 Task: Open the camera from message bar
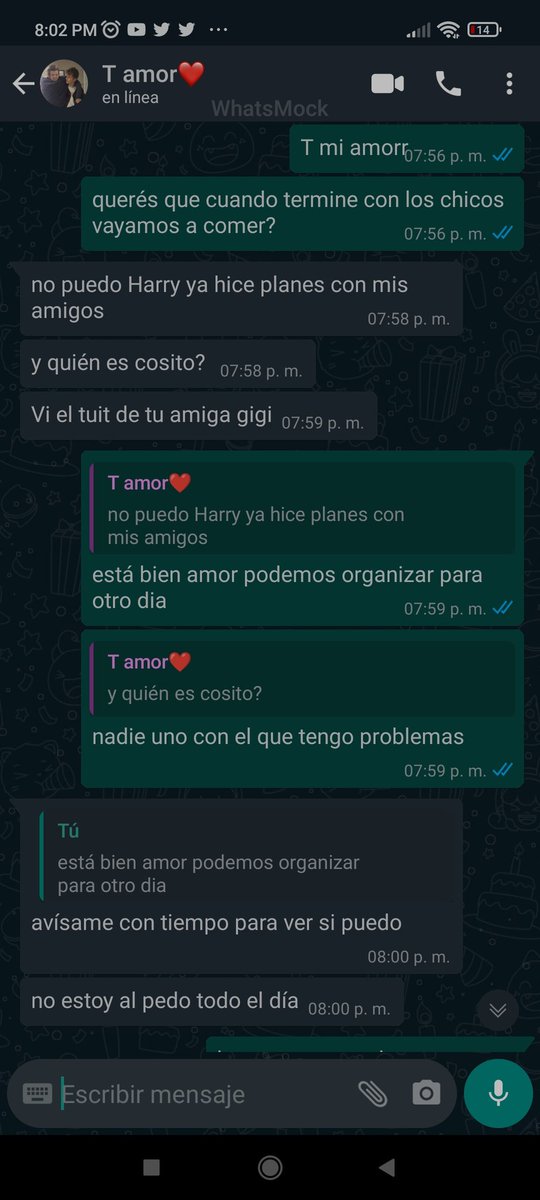(x=426, y=1094)
